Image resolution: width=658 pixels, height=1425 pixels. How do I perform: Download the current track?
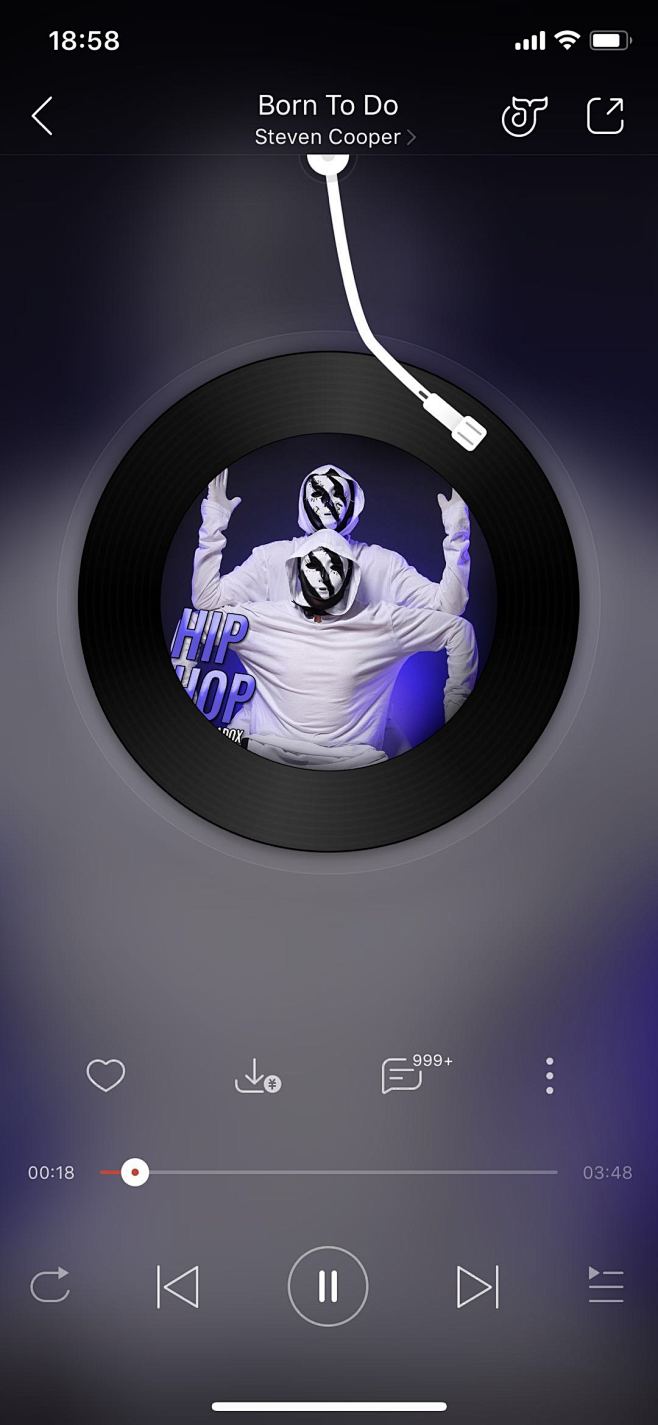pyautogui.click(x=255, y=1076)
